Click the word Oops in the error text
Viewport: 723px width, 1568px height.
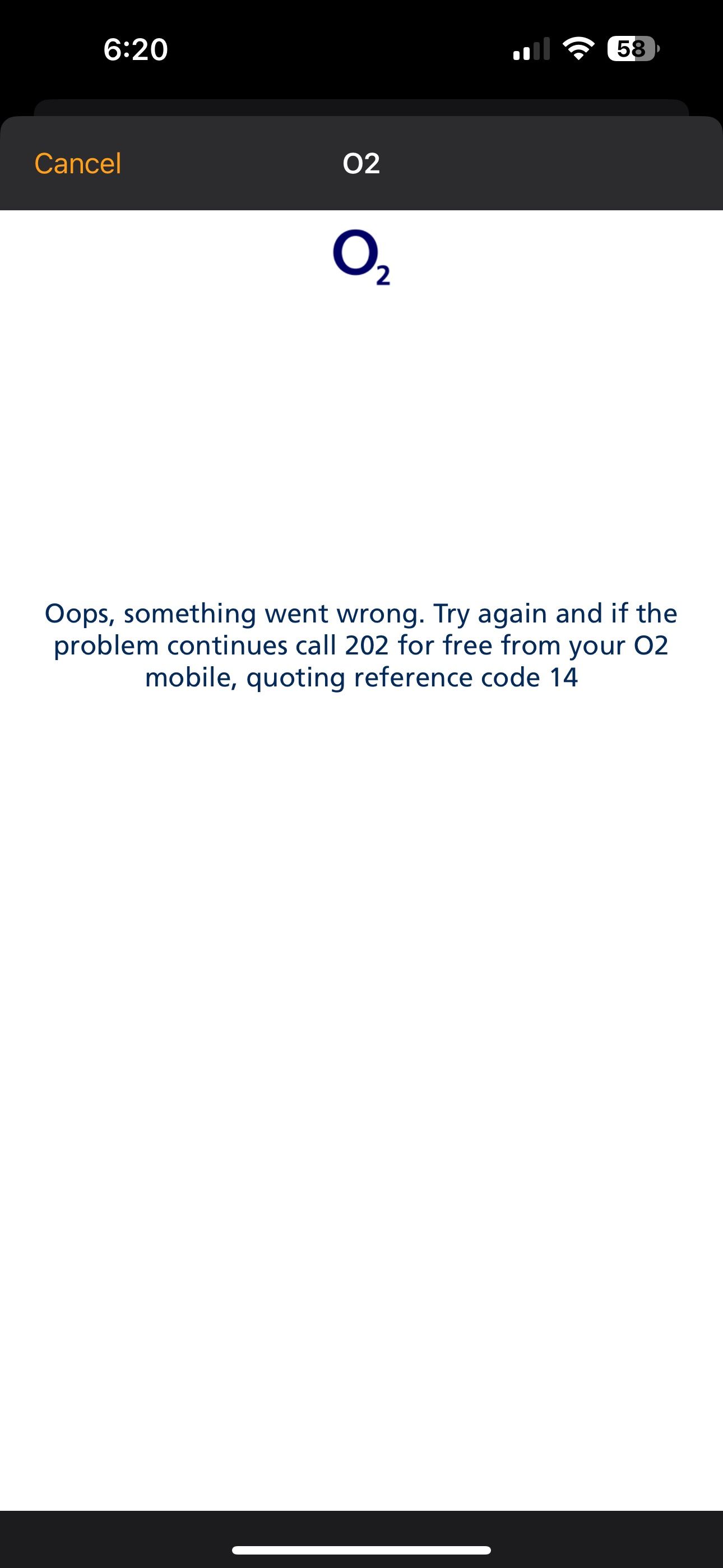click(79, 613)
